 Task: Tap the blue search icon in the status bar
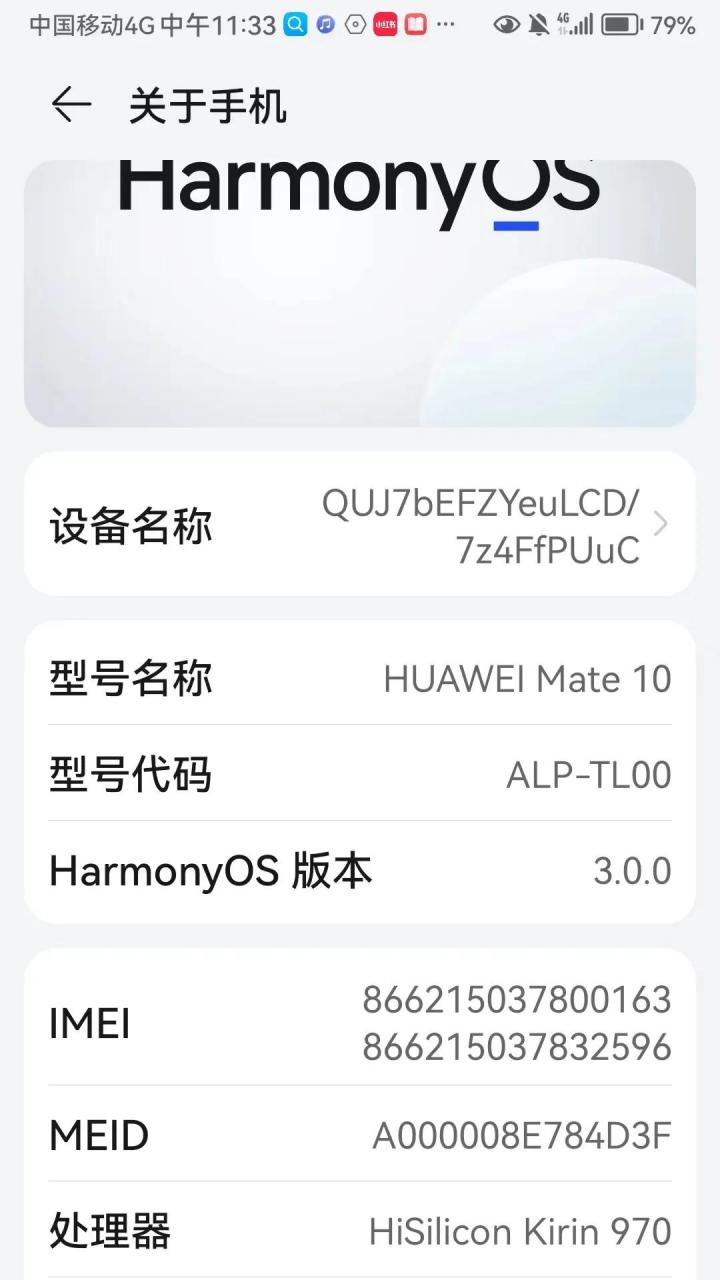[293, 24]
